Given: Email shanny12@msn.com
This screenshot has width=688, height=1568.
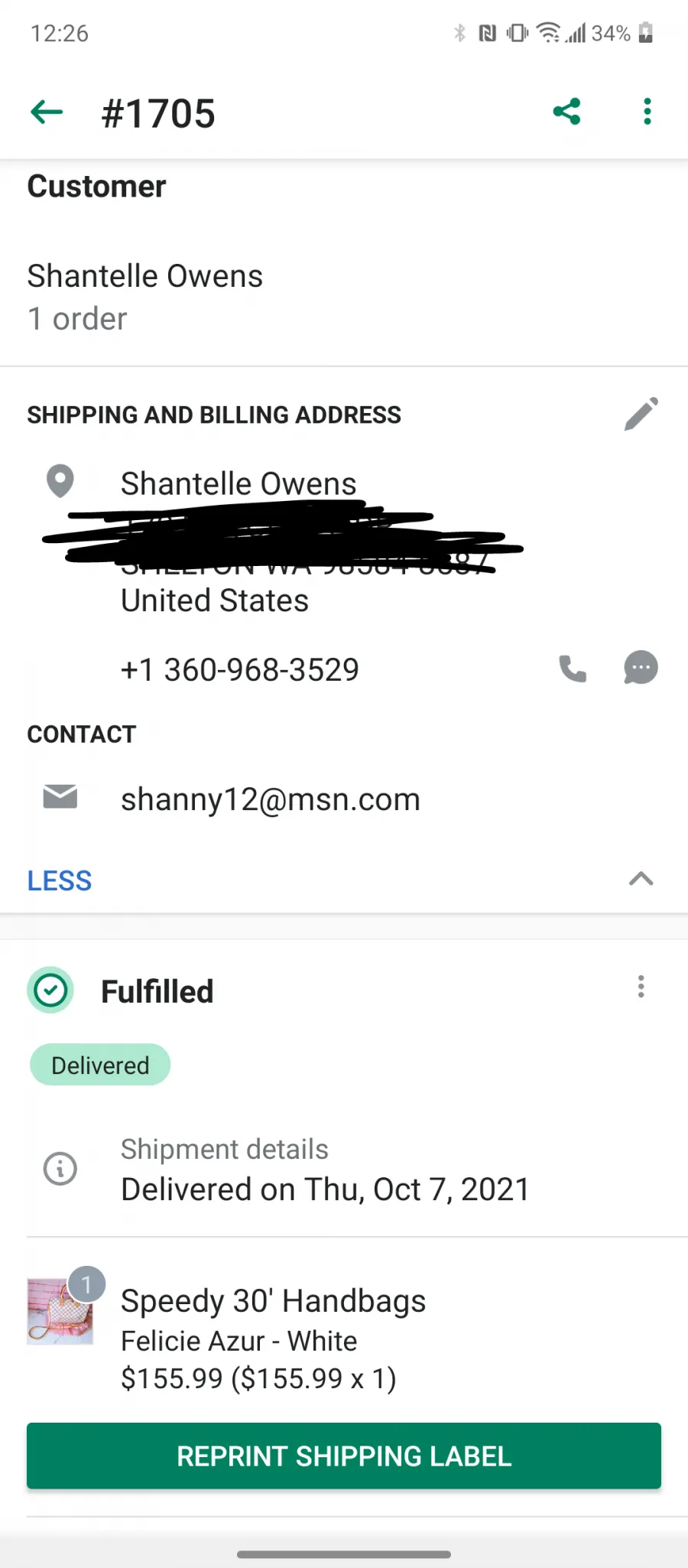Looking at the screenshot, I should tap(271, 799).
